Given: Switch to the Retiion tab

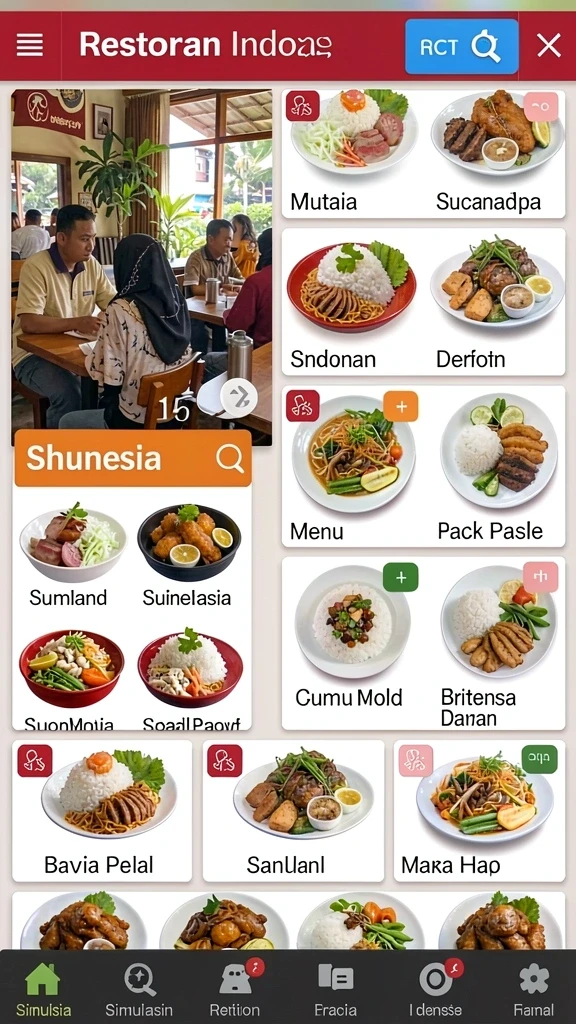Looking at the screenshot, I should 234,988.
